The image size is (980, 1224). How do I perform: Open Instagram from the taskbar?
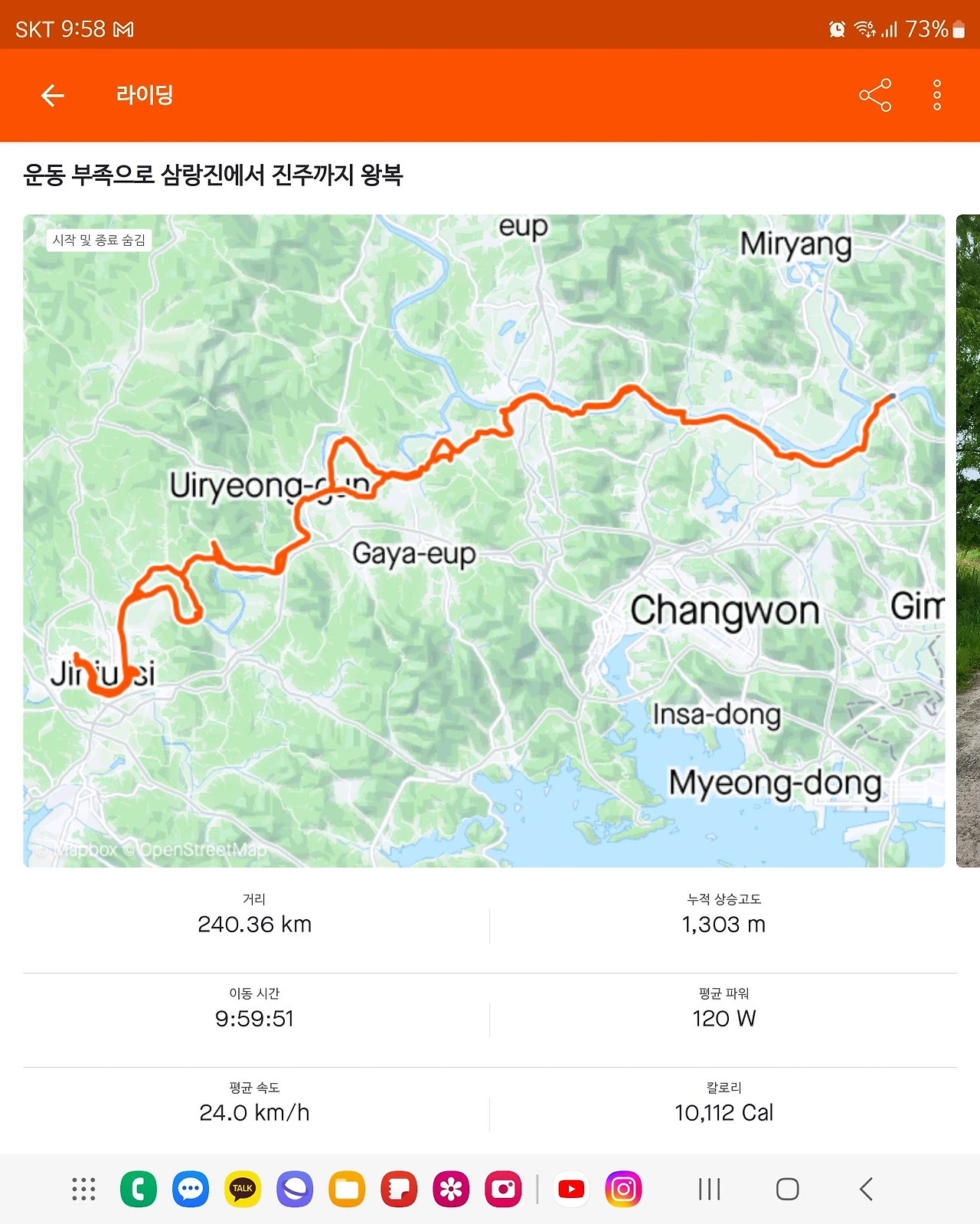pos(623,1190)
